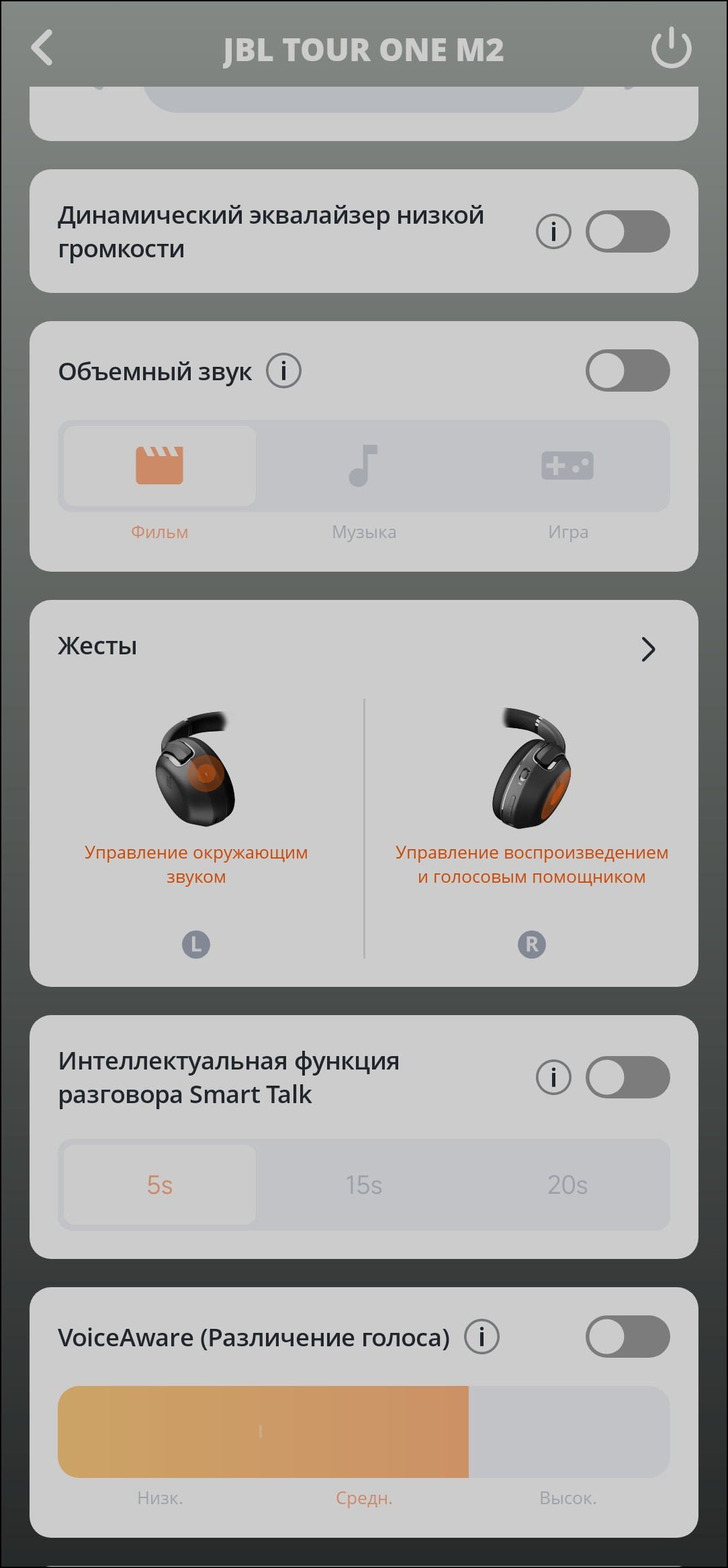Open info for Динамический эквалайзер низкой громкости
The height and width of the screenshot is (1568, 728).
coord(553,232)
